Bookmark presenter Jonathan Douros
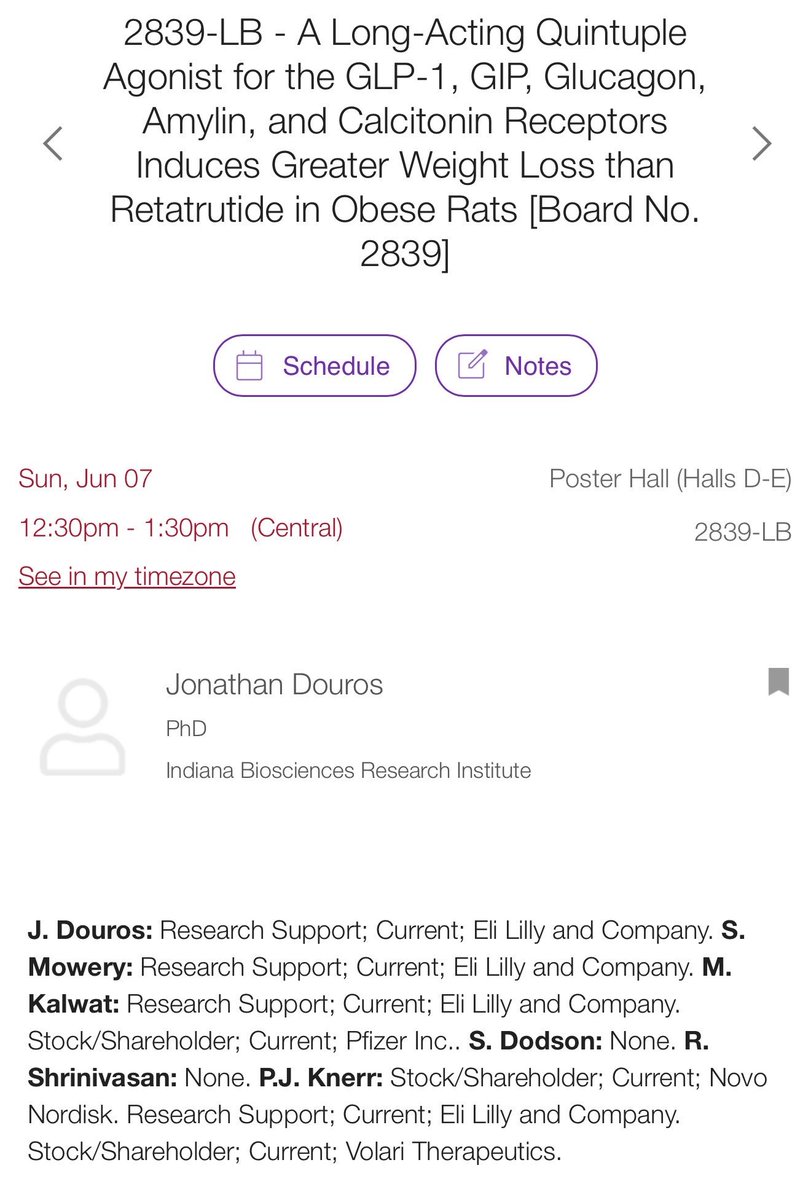 (778, 683)
